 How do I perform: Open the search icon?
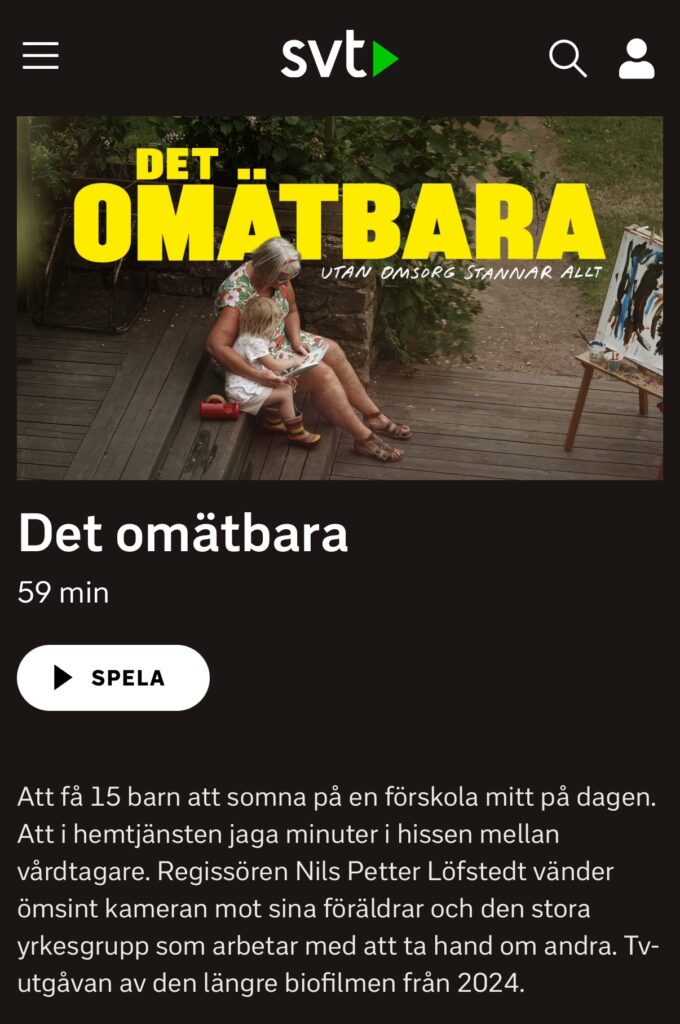pos(567,58)
